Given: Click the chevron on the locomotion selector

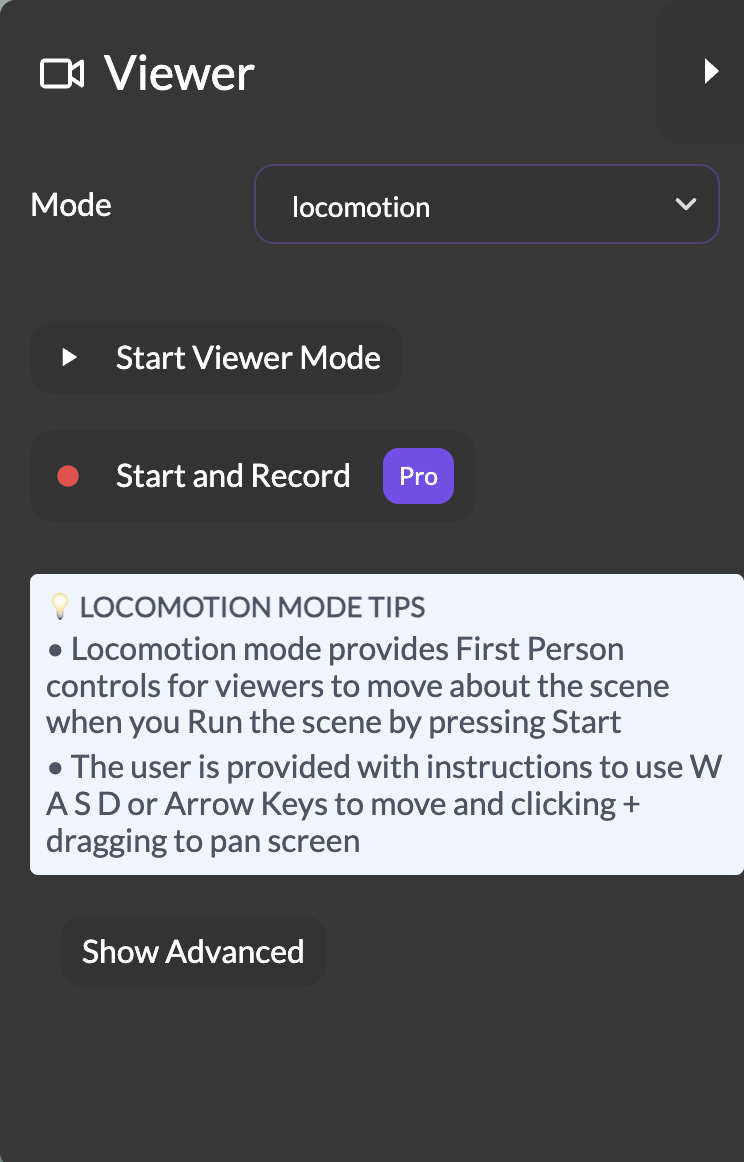Looking at the screenshot, I should [686, 204].
